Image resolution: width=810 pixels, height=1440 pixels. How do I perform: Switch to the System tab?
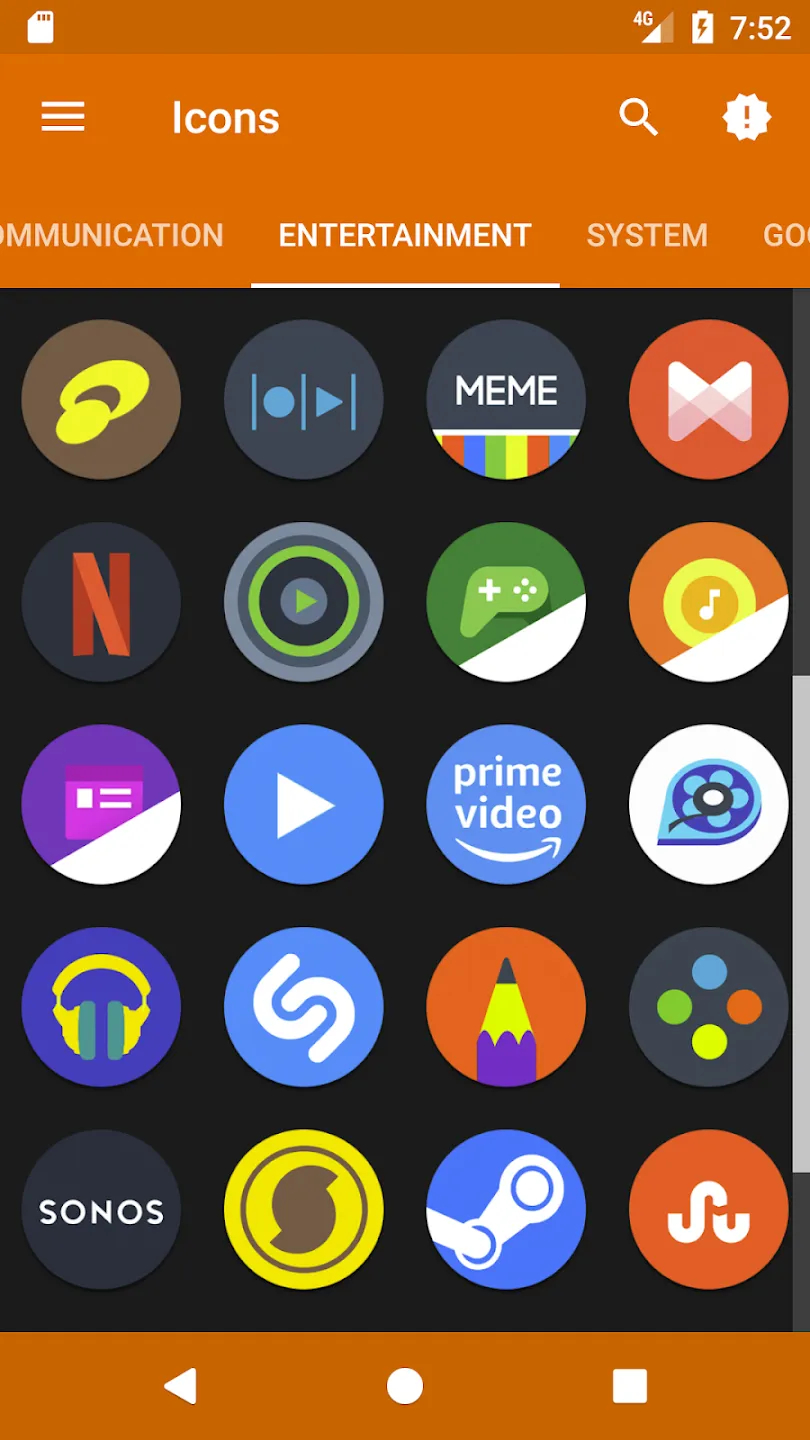(x=647, y=235)
